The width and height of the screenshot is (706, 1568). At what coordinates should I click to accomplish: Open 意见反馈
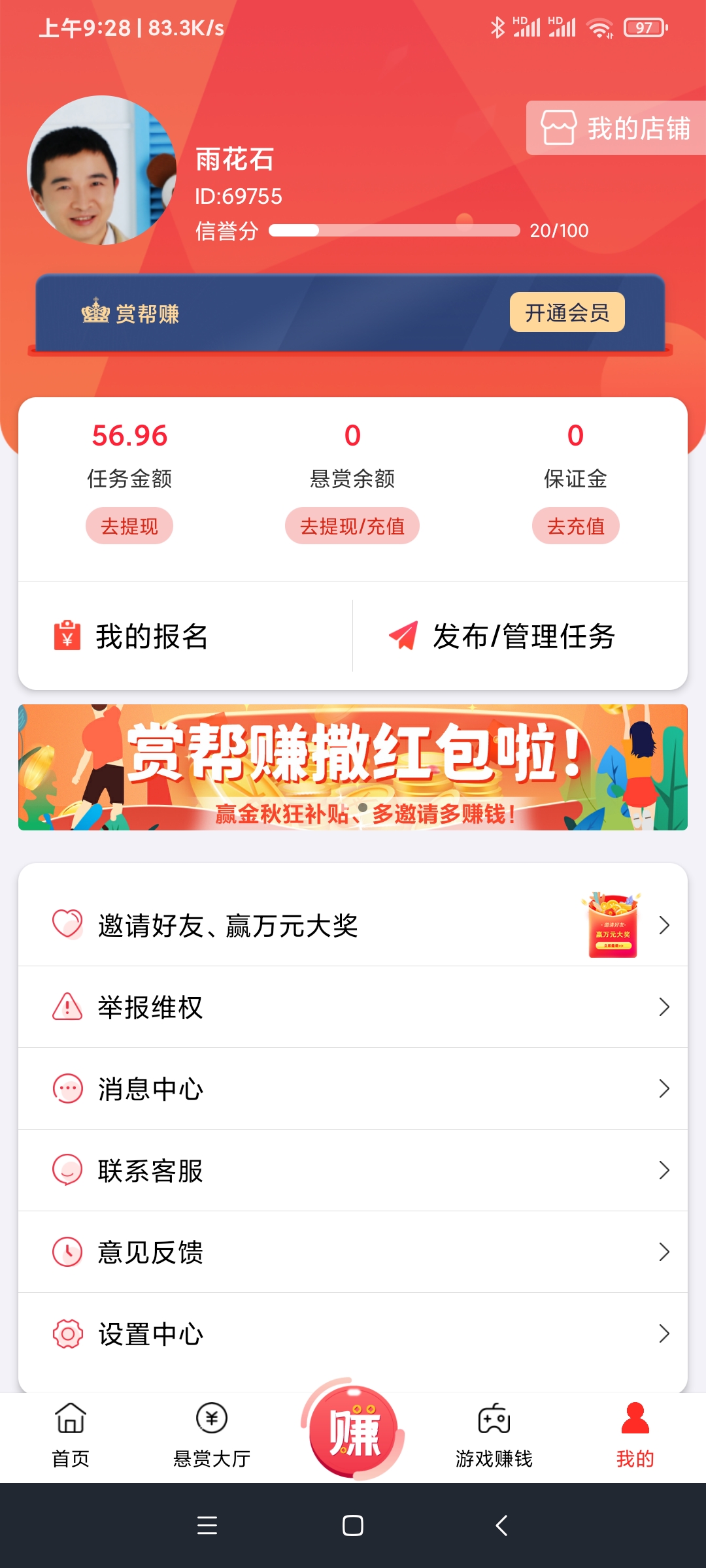tap(353, 1252)
